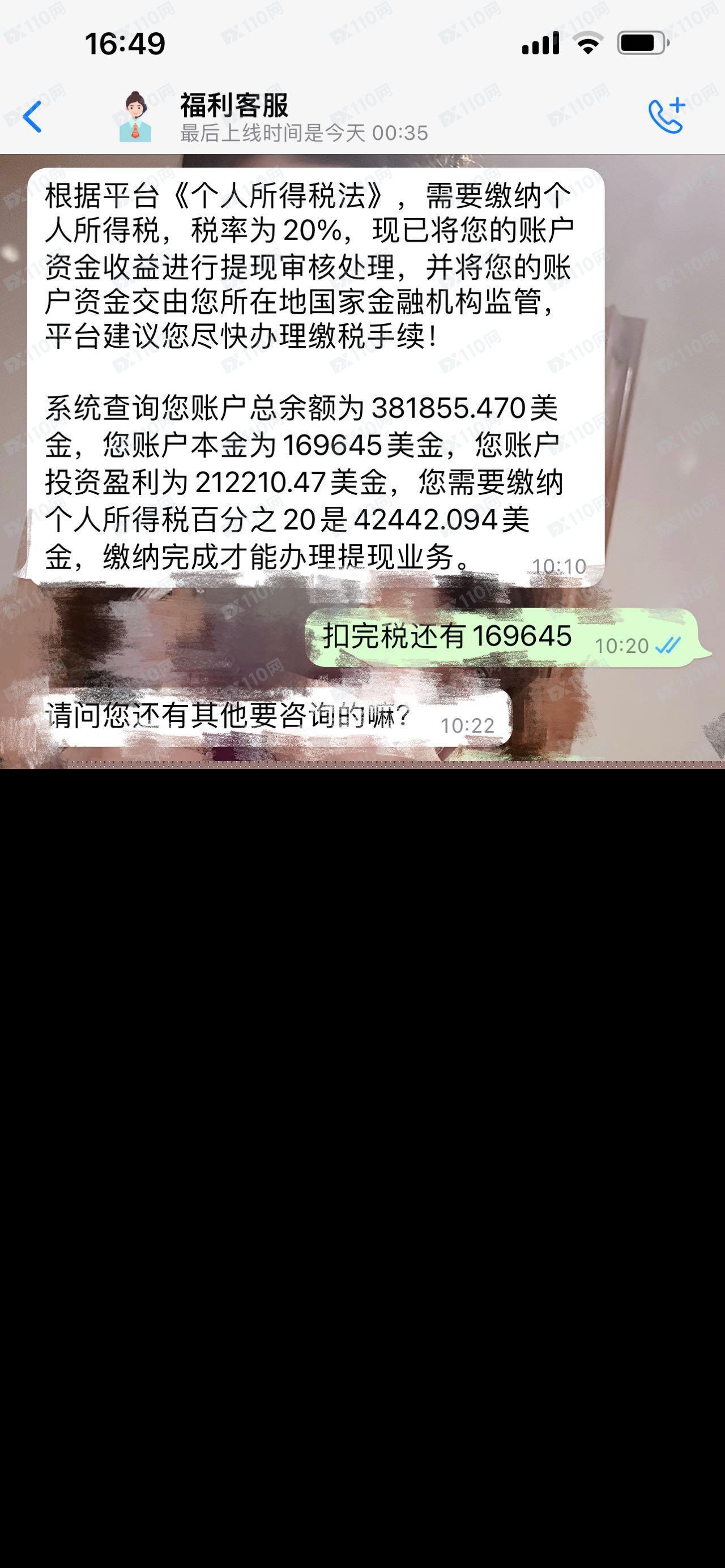Go back from the 福利客服 chat
The width and height of the screenshot is (725, 1568).
[x=32, y=117]
